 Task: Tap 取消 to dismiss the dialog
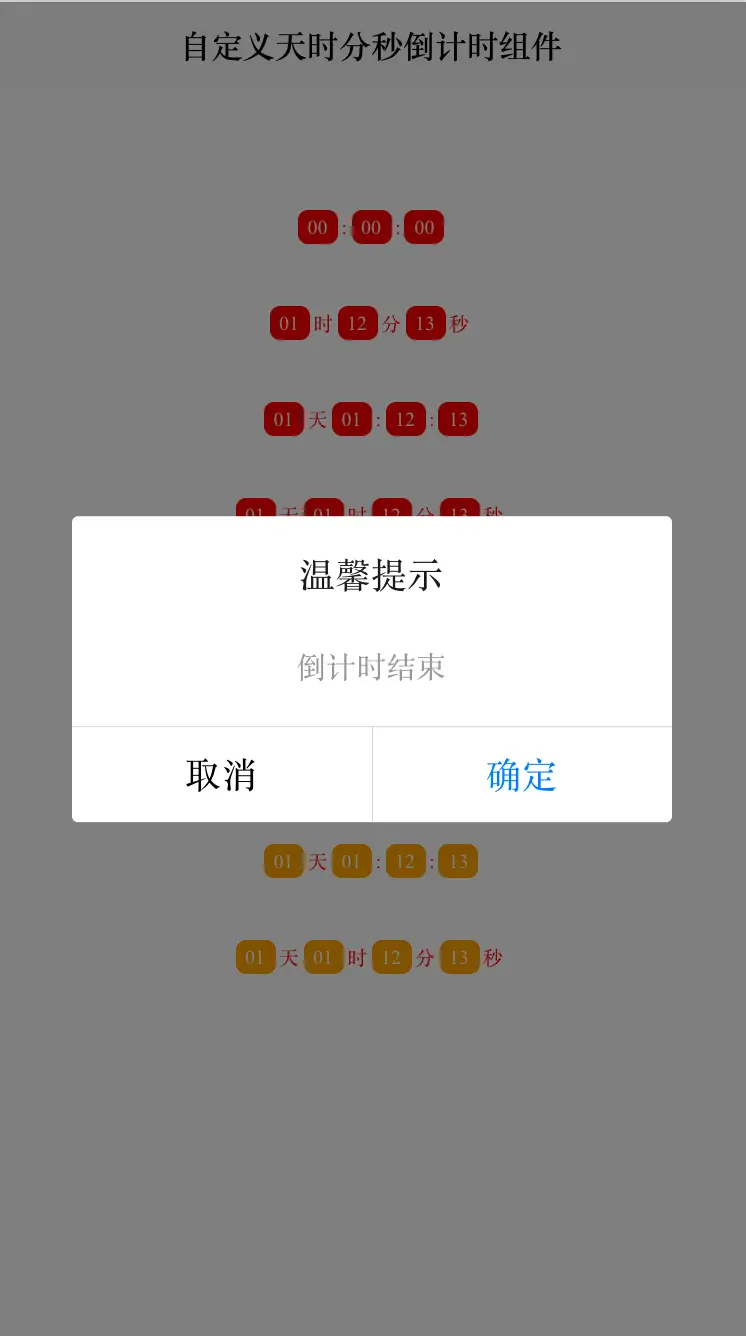(222, 775)
